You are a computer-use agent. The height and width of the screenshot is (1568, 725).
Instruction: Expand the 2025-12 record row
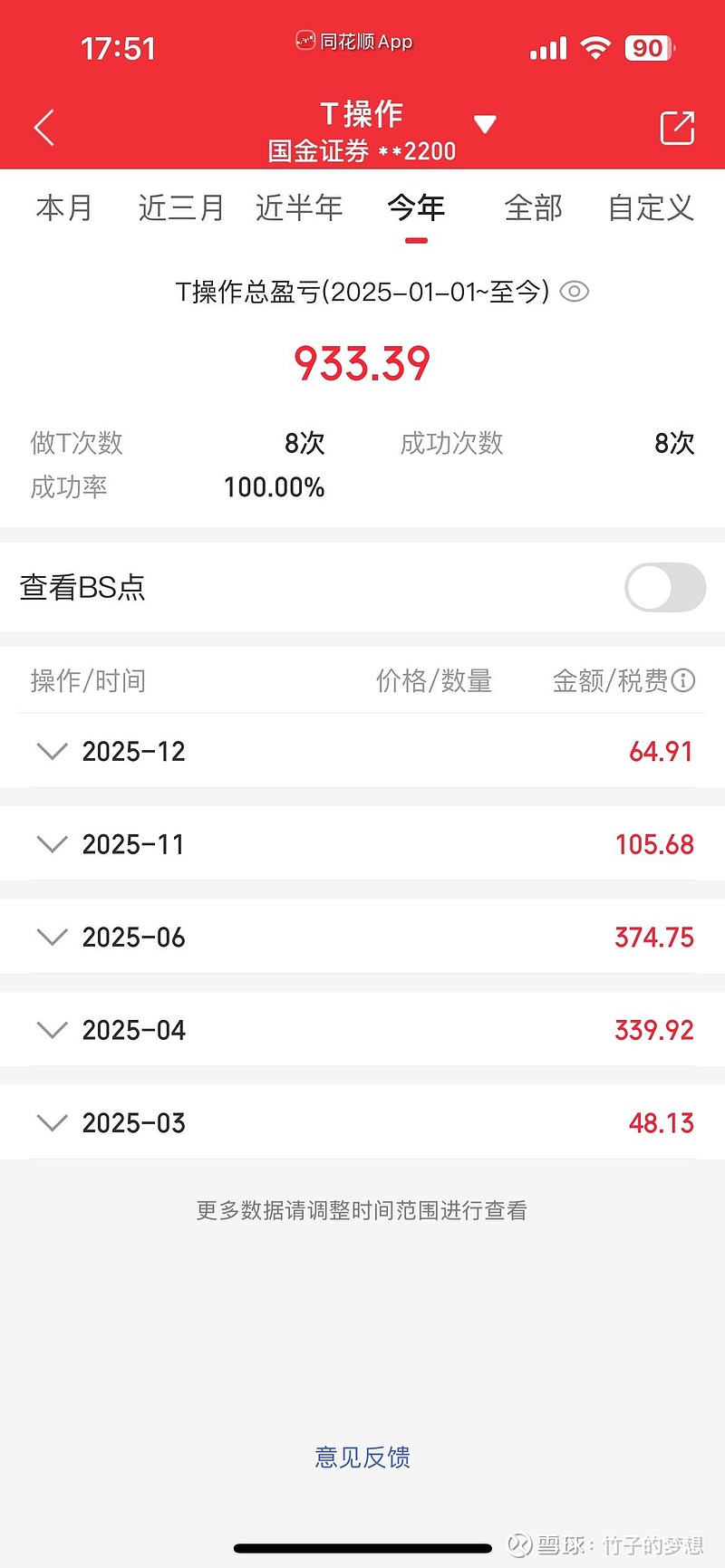click(52, 751)
